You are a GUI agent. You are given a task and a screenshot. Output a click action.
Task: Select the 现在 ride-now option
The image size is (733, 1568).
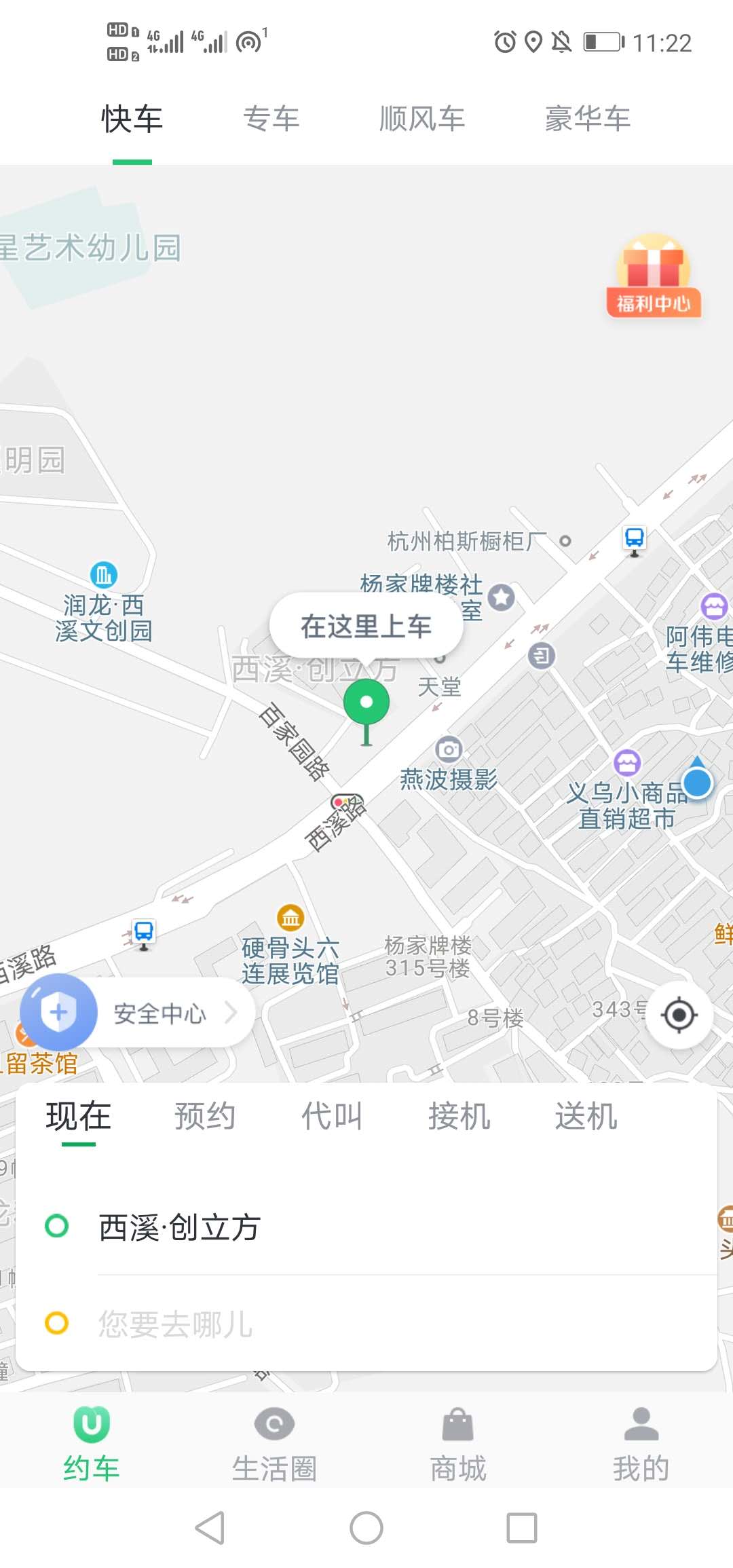(79, 1117)
